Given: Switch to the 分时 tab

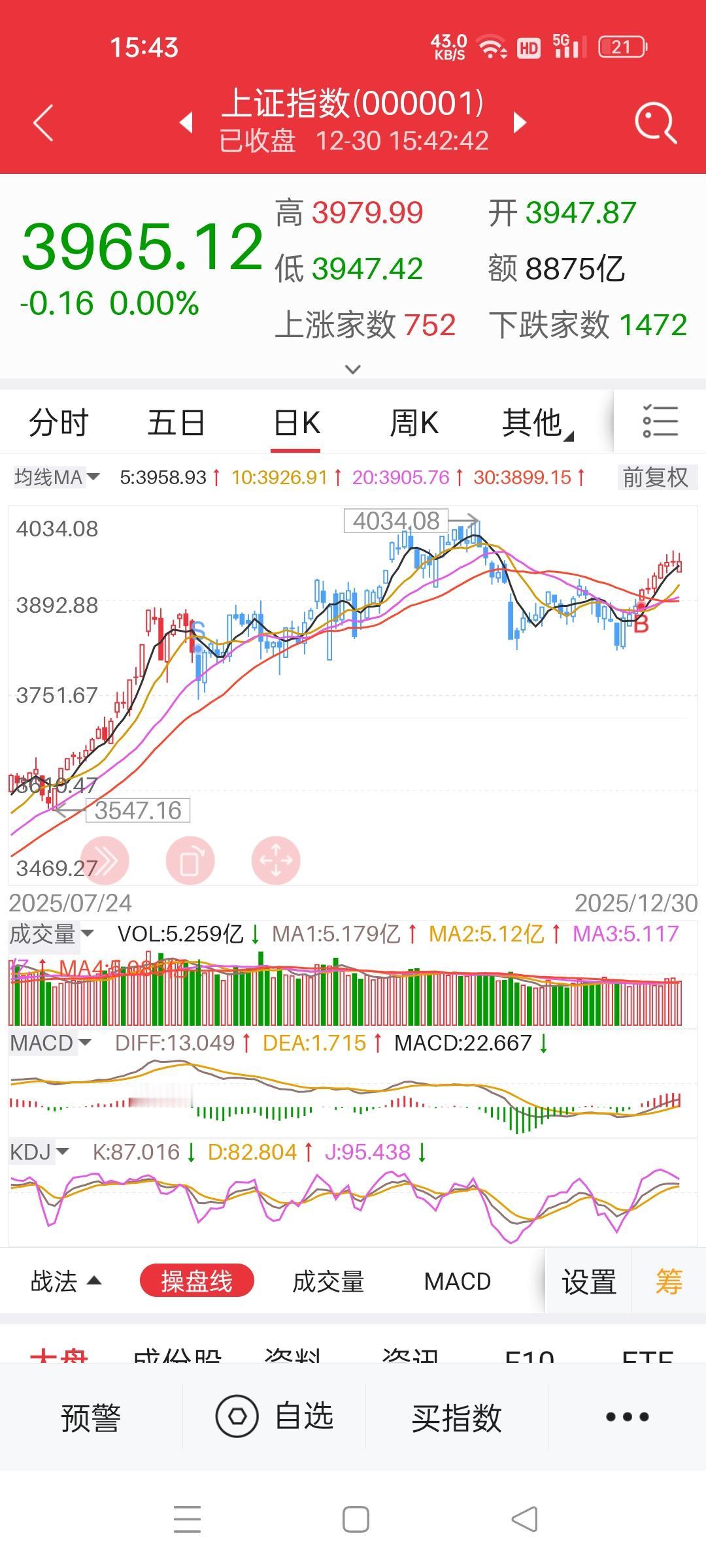Looking at the screenshot, I should 59,421.
